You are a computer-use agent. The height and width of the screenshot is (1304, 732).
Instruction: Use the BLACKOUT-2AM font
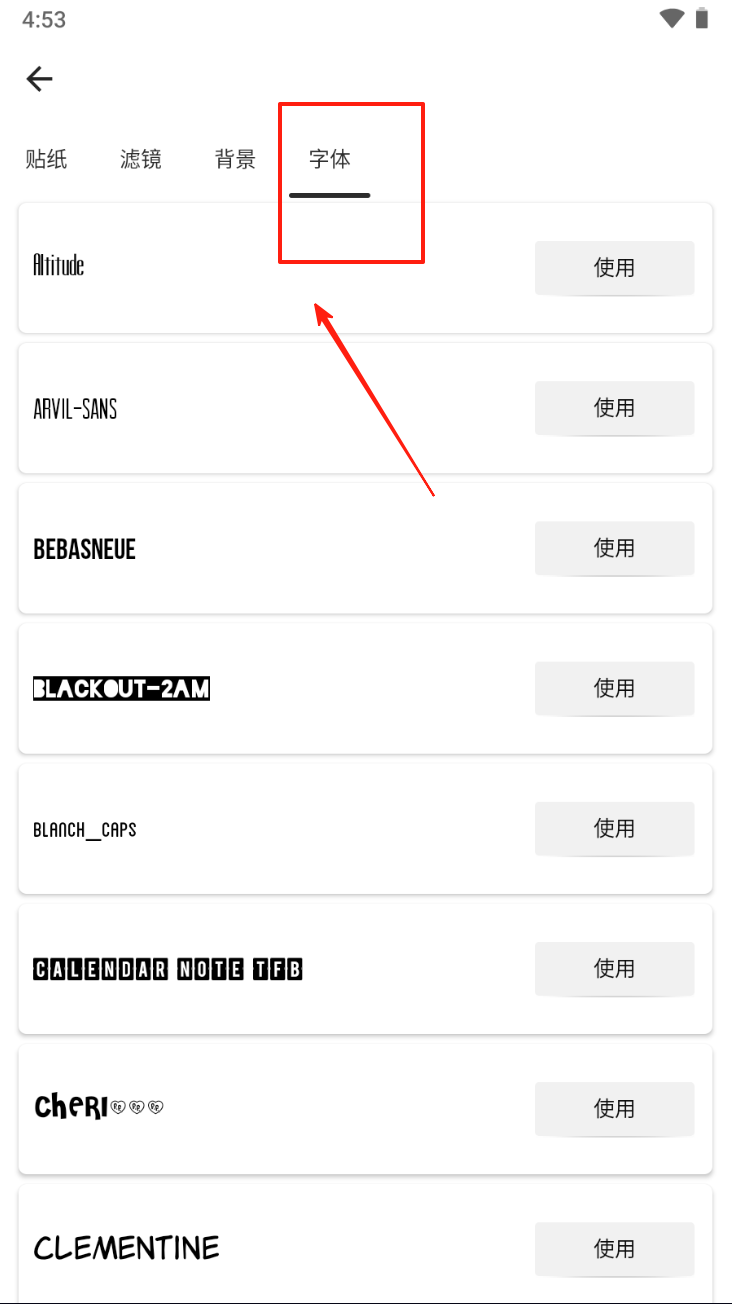click(614, 688)
